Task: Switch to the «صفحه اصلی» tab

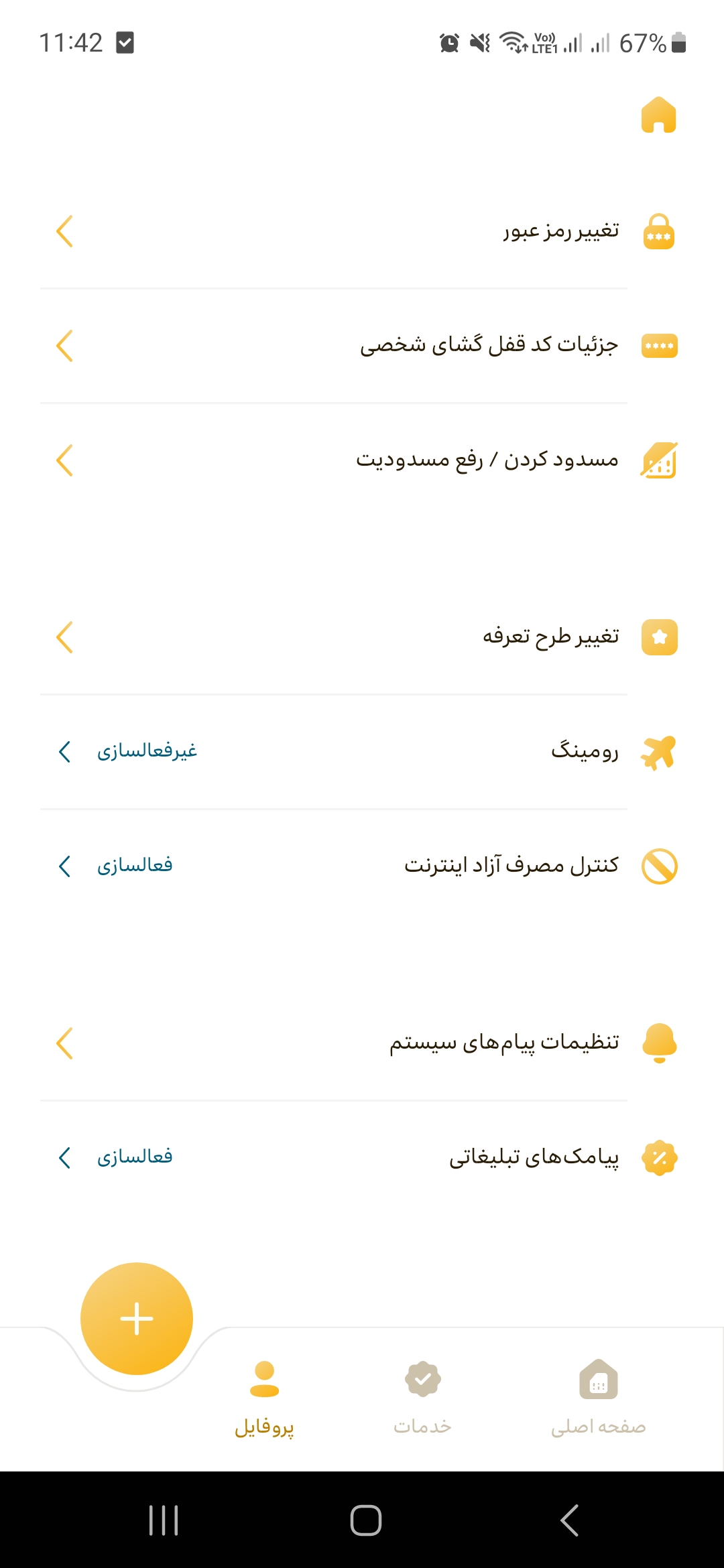Action: pos(598,1396)
